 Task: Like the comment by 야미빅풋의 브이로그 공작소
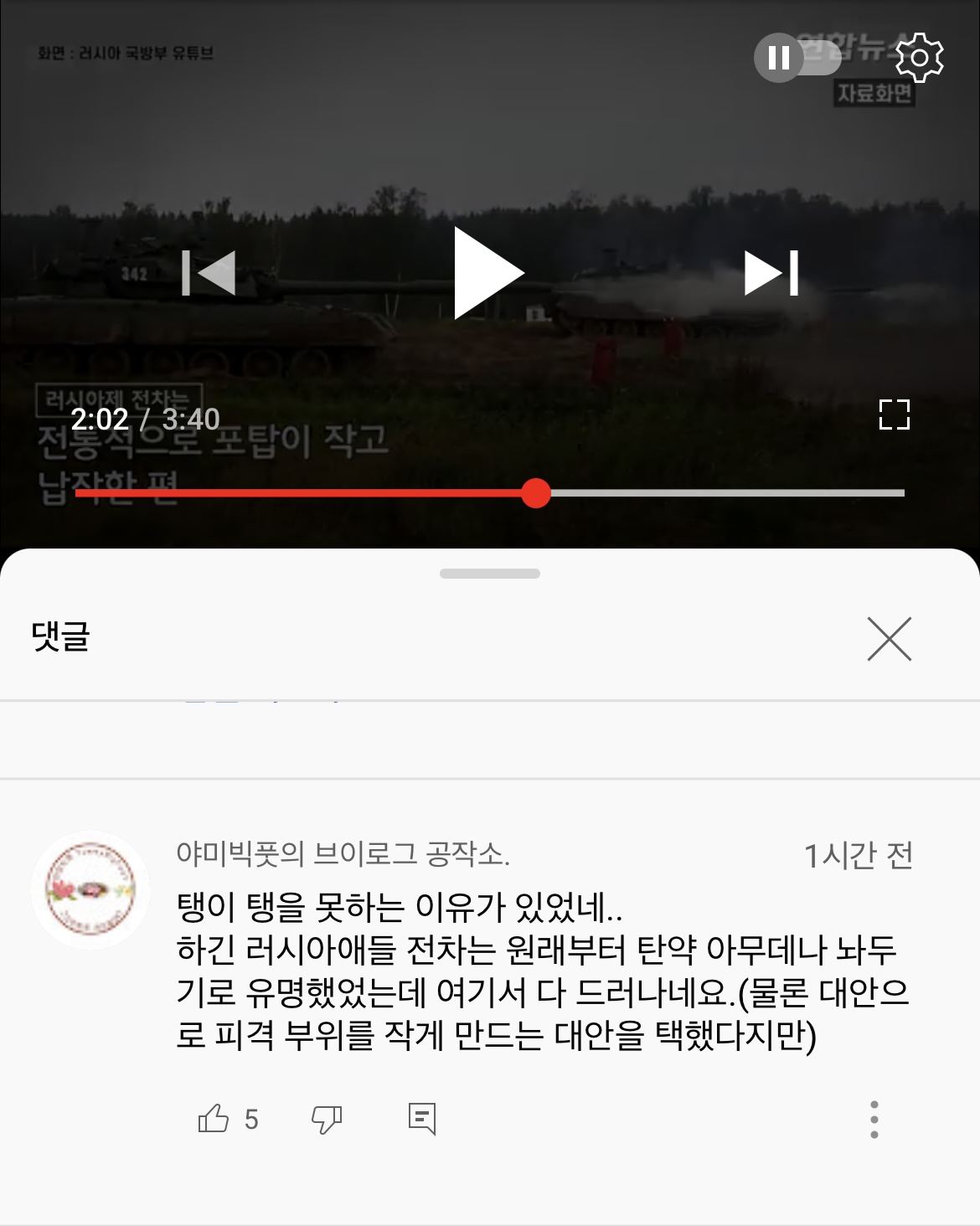(214, 1119)
